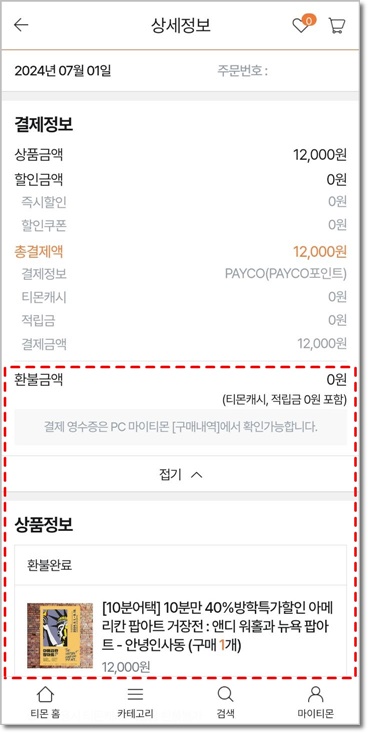This screenshot has height=733, width=368.
Task: Go back with the arrow icon
Action: coord(22,25)
